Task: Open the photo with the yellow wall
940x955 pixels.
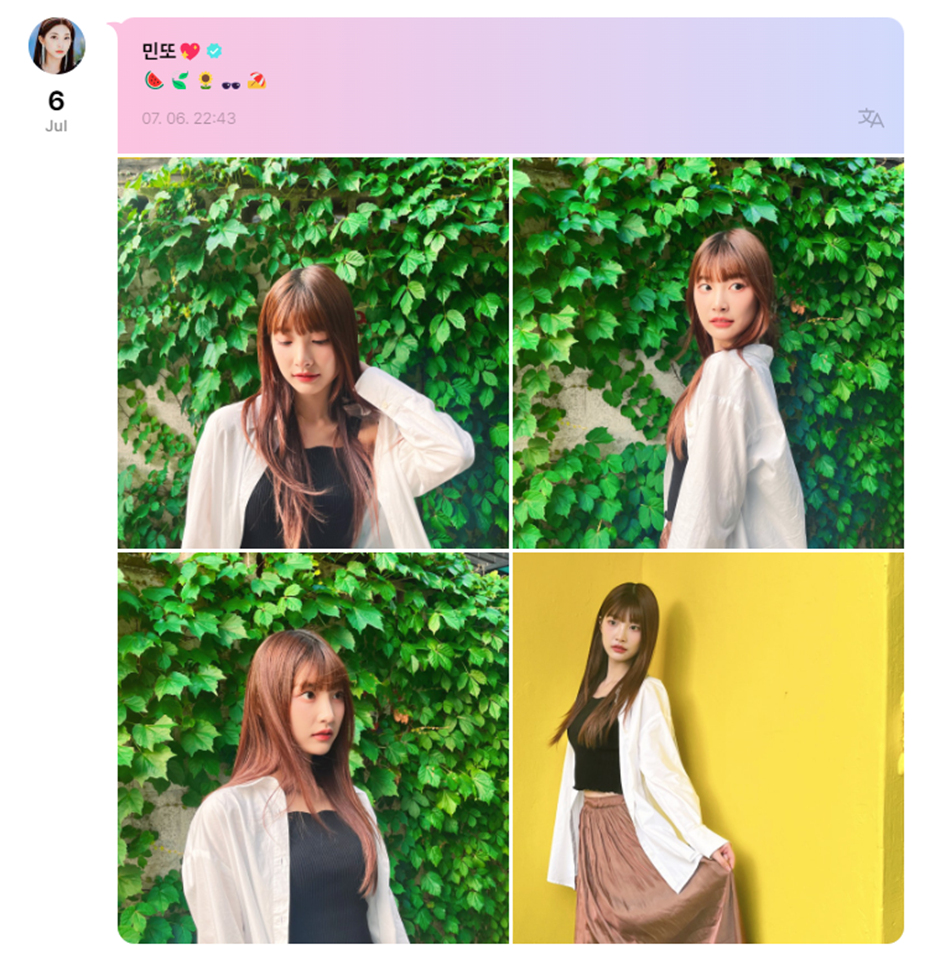Action: 708,748
